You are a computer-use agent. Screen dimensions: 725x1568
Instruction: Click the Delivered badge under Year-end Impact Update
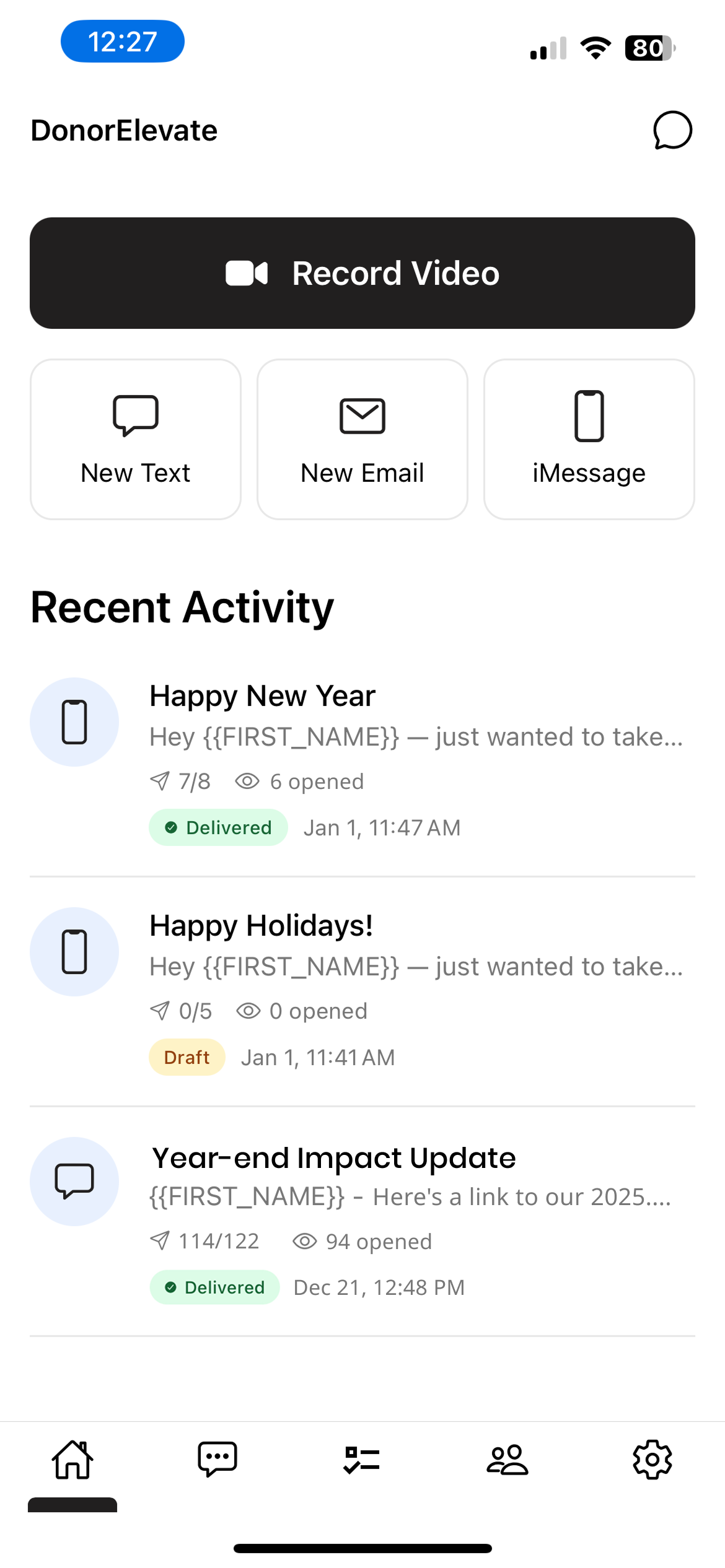214,1287
